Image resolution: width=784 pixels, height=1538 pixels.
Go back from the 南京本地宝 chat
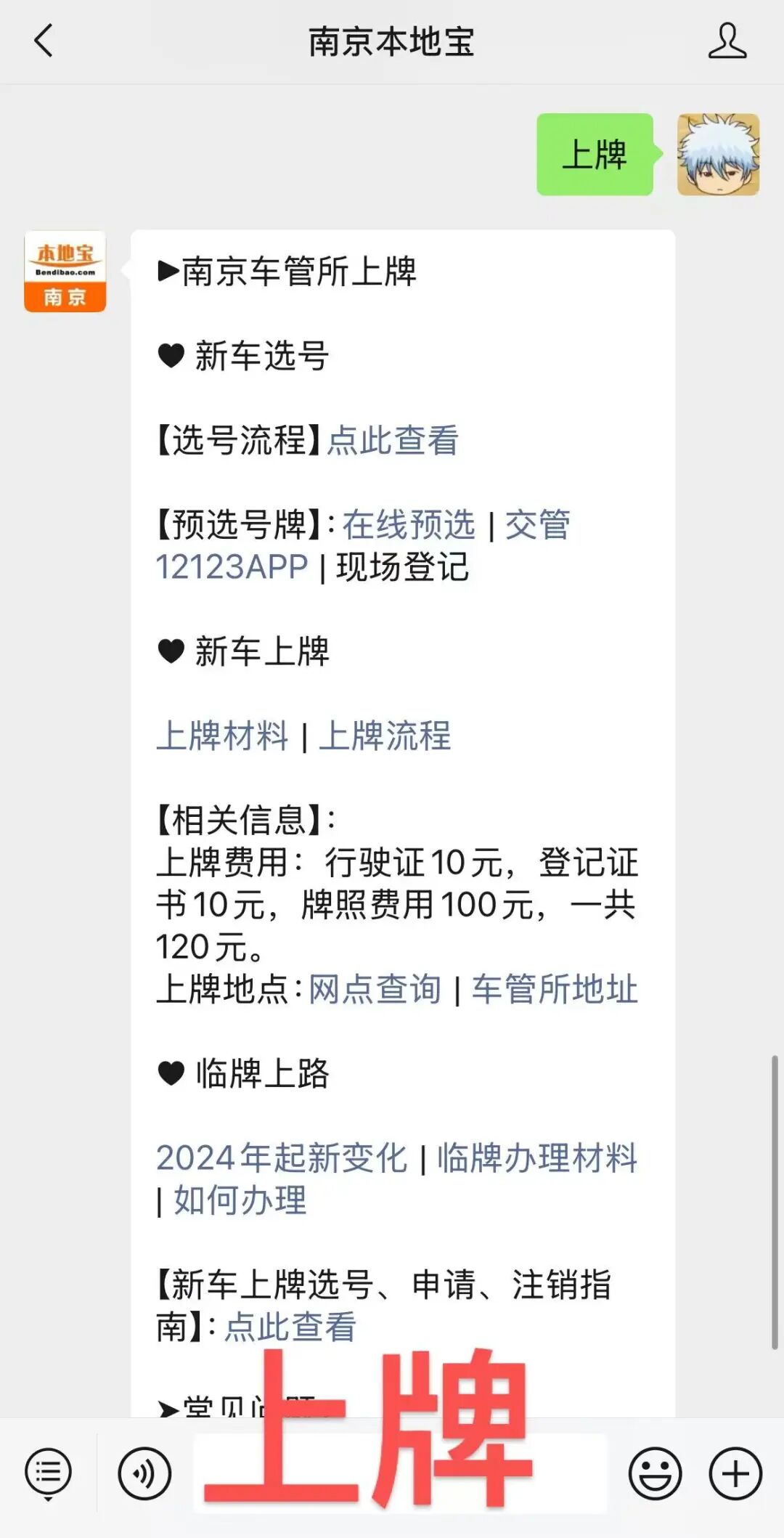point(44,41)
